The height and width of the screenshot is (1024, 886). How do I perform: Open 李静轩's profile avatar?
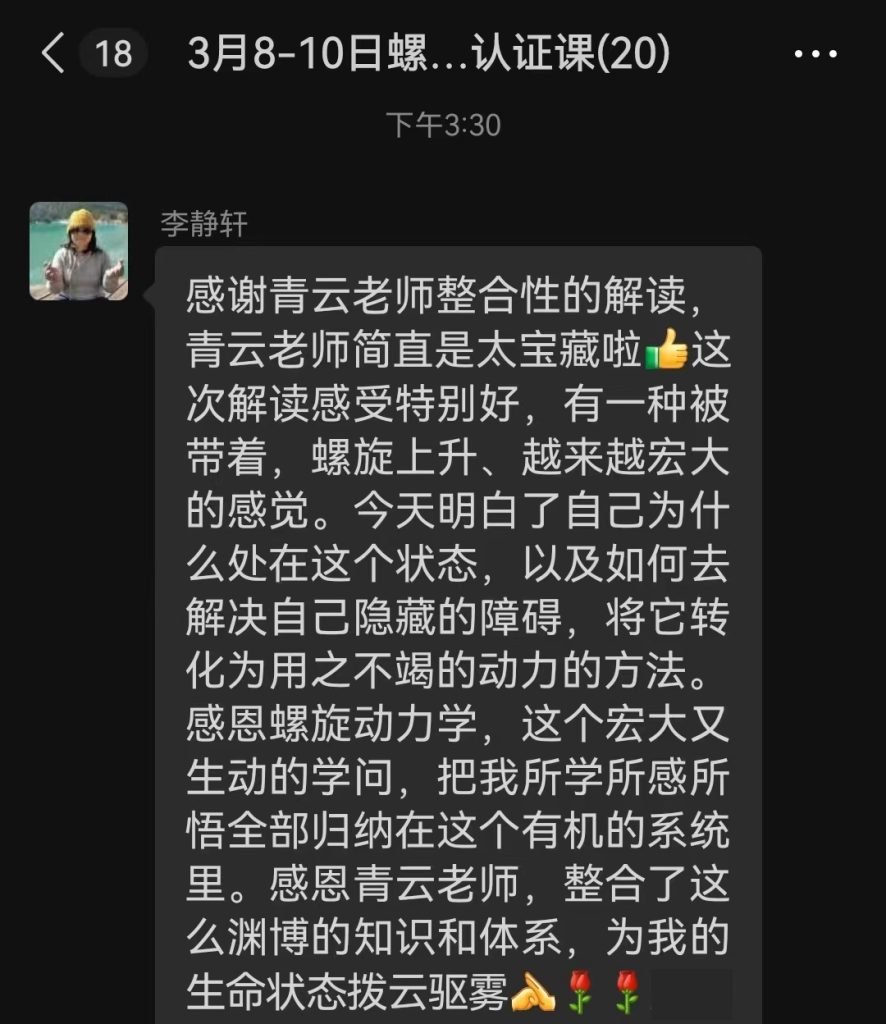(x=79, y=251)
